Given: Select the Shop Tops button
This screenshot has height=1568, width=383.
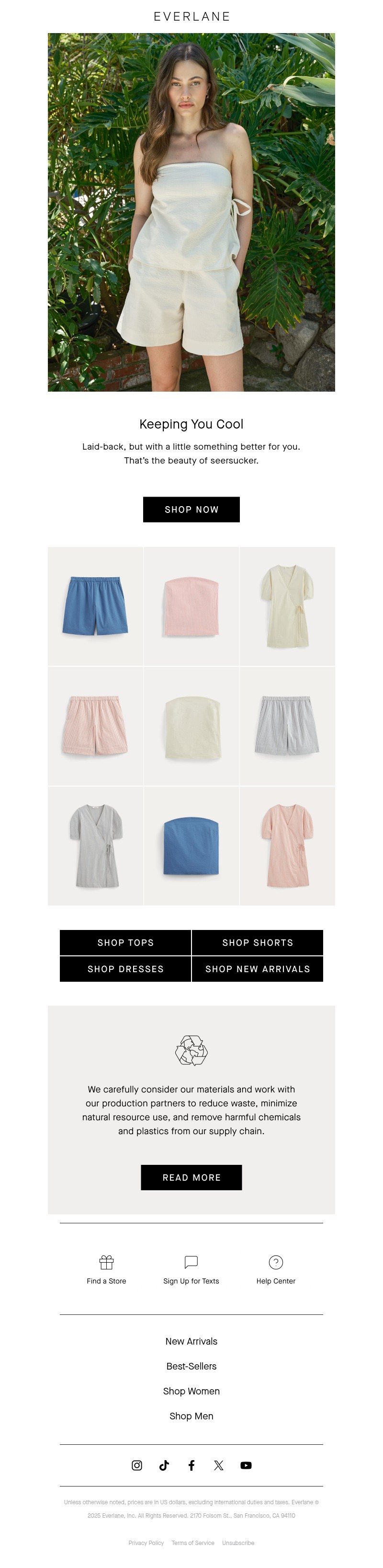Looking at the screenshot, I should [x=125, y=942].
